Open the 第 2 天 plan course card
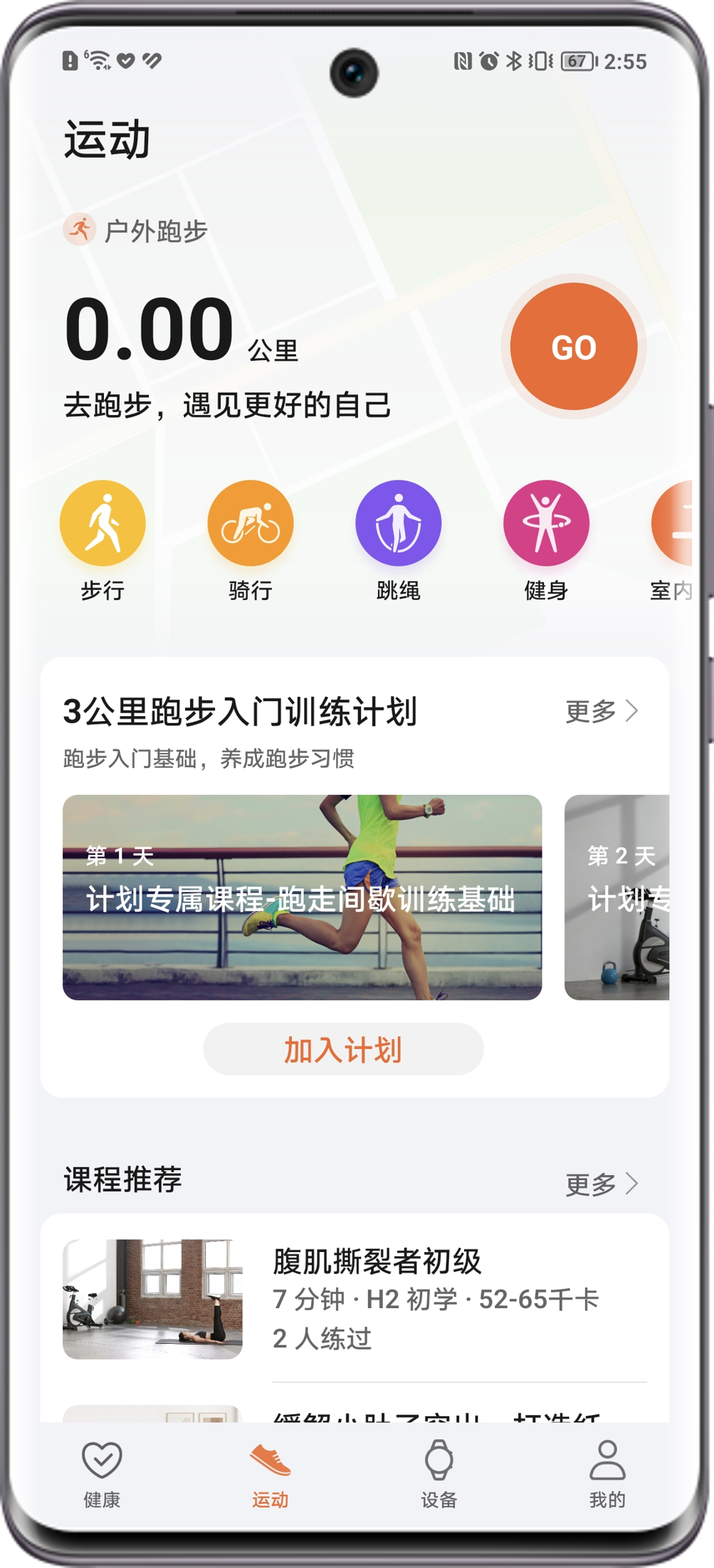Image resolution: width=714 pixels, height=1568 pixels. tap(617, 897)
